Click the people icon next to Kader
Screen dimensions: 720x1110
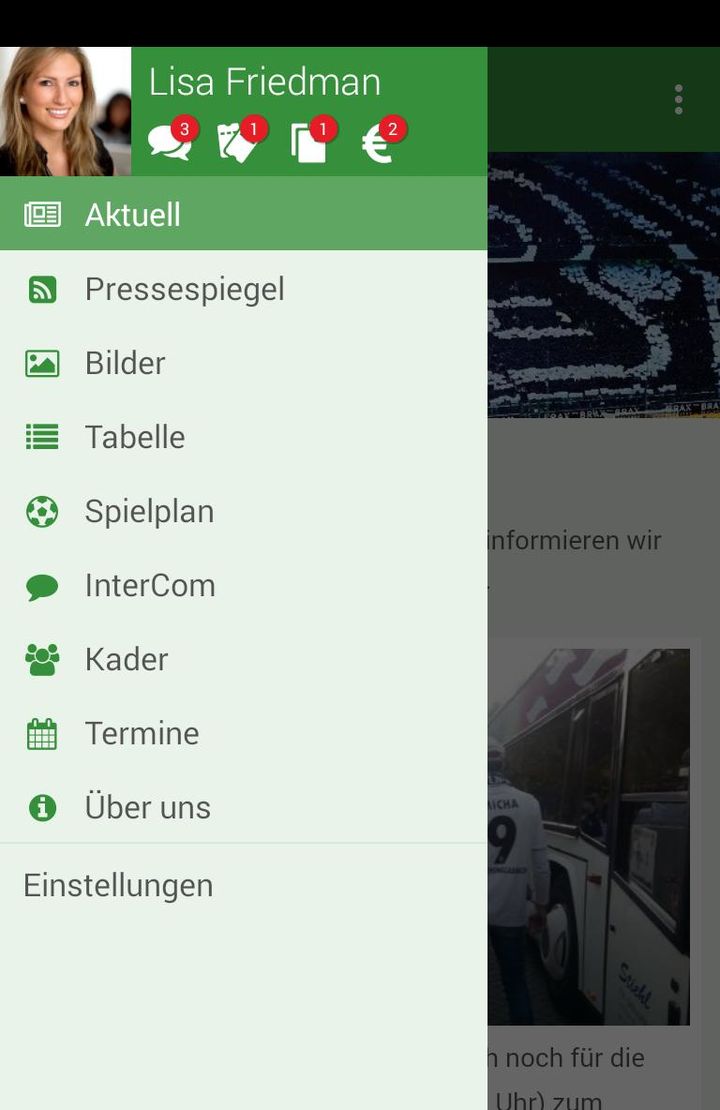[x=41, y=658]
